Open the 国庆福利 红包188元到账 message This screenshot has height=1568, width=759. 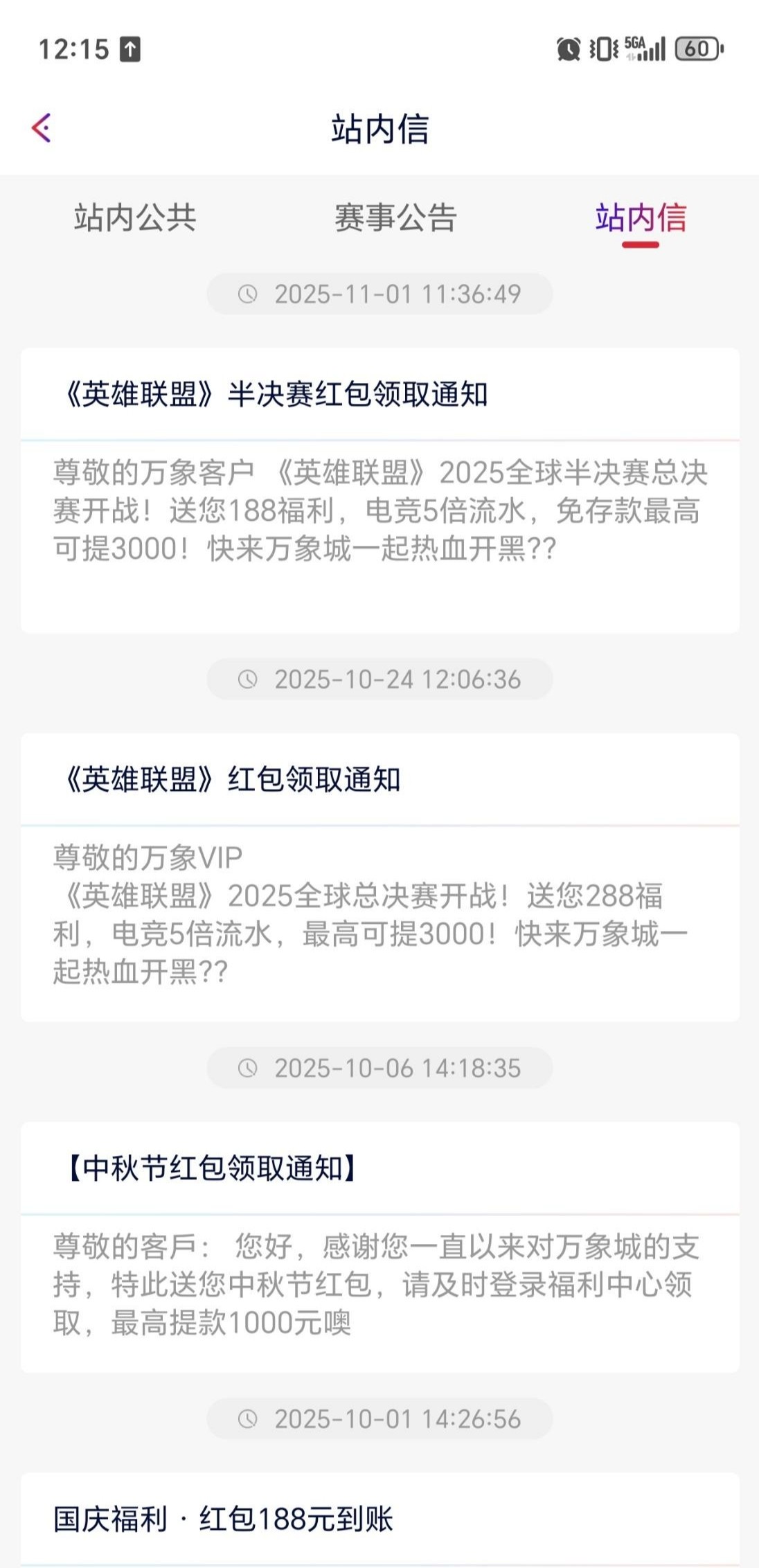pyautogui.click(x=379, y=1520)
